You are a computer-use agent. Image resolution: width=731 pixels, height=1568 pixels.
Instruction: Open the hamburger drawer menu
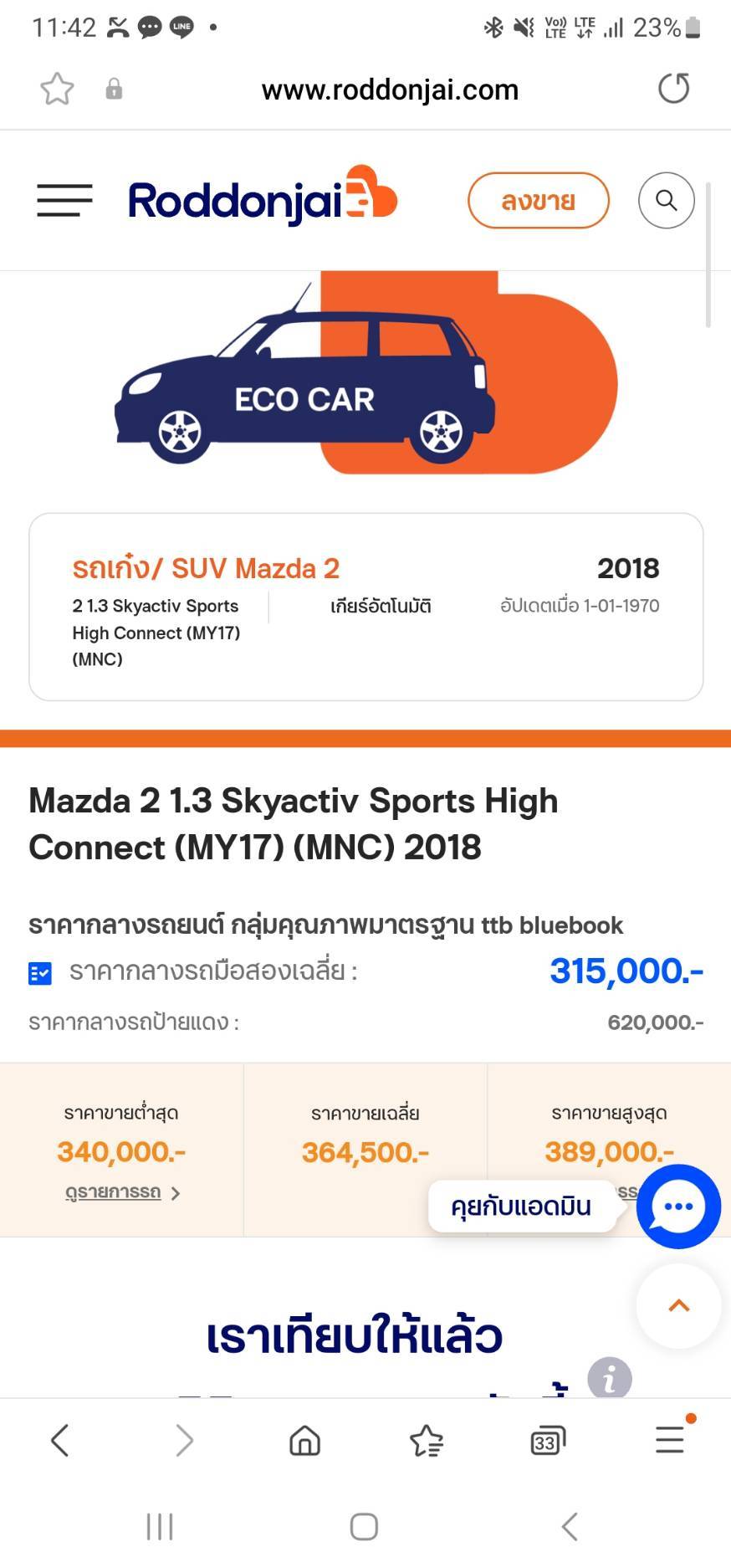tap(64, 200)
